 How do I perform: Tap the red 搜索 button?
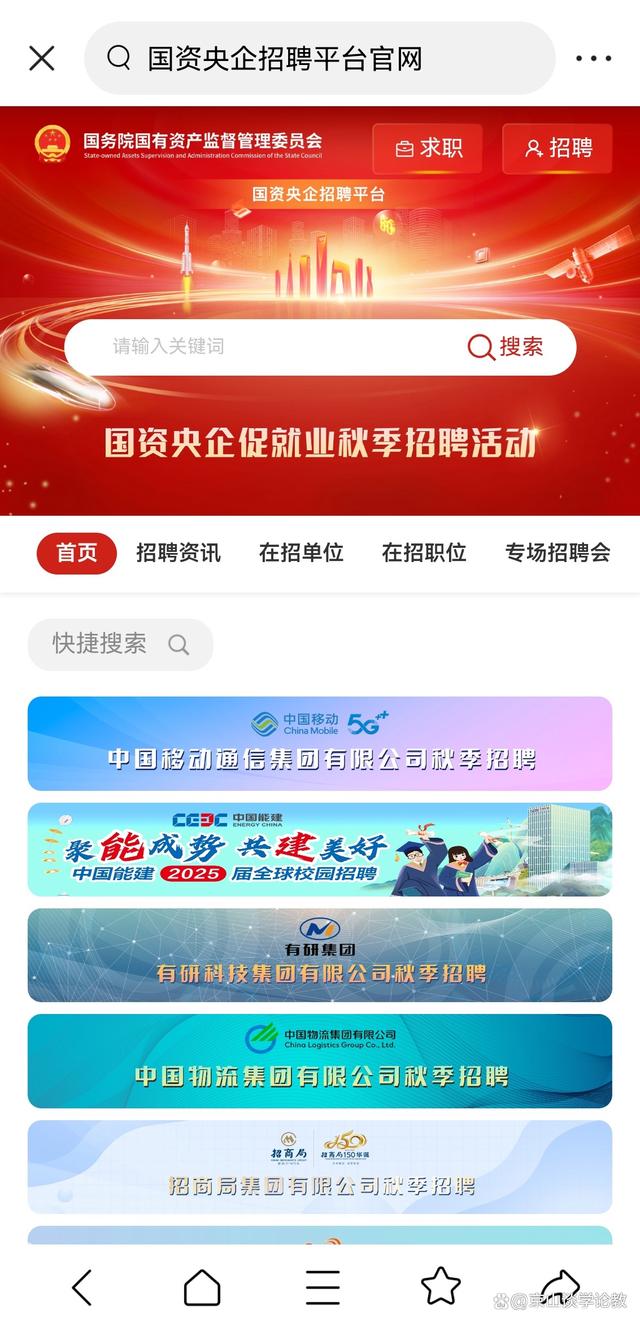(506, 347)
